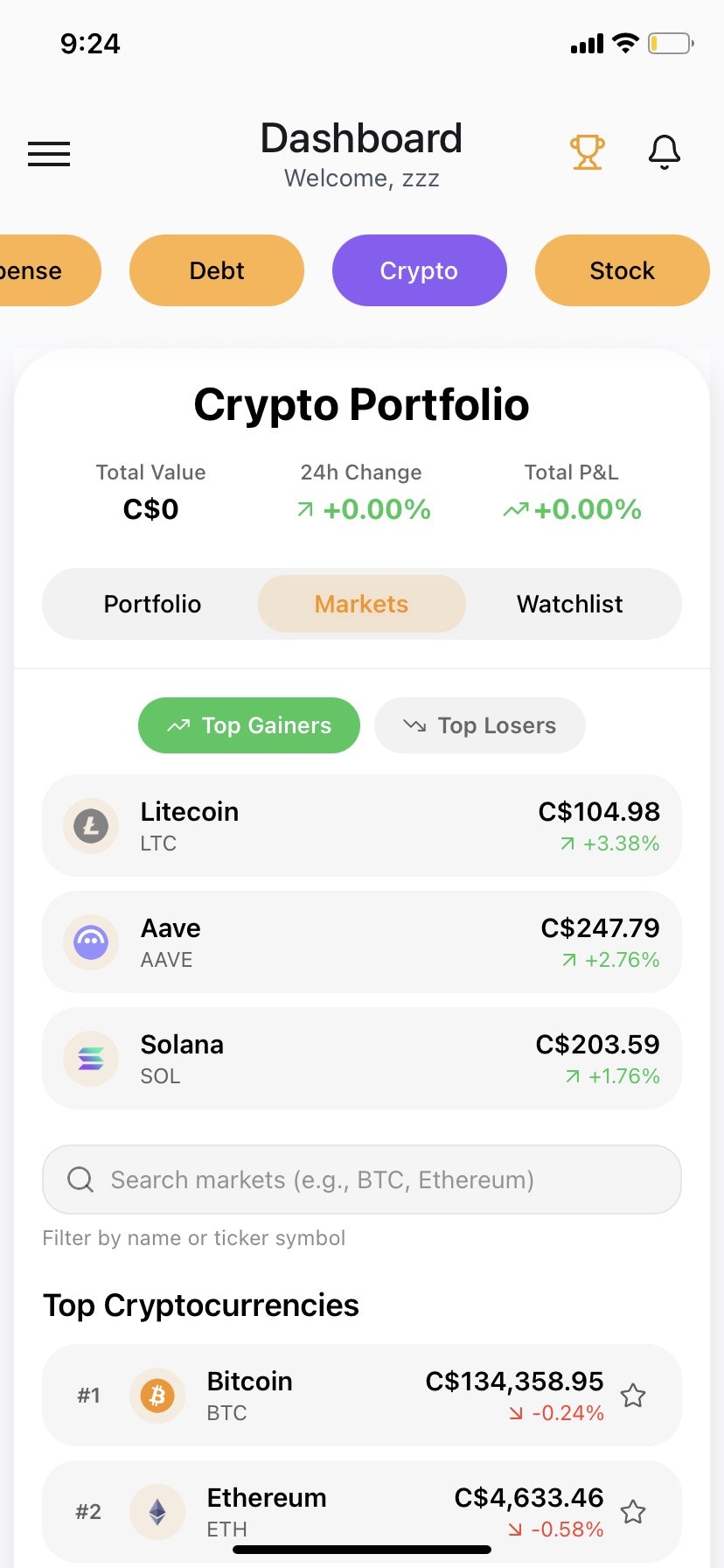This screenshot has height=1568, width=724.
Task: Open the notifications bell
Action: pos(664,152)
